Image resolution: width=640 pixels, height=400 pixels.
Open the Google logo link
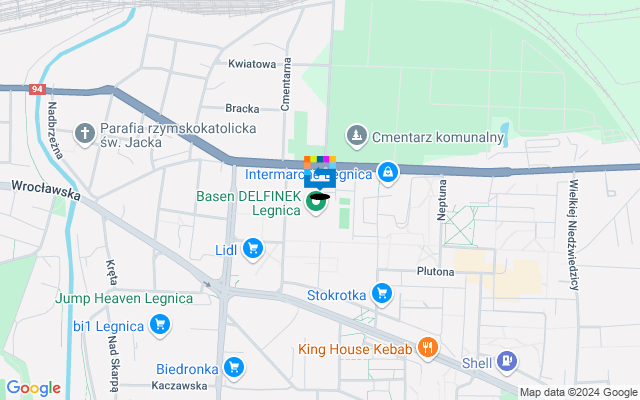tap(33, 388)
